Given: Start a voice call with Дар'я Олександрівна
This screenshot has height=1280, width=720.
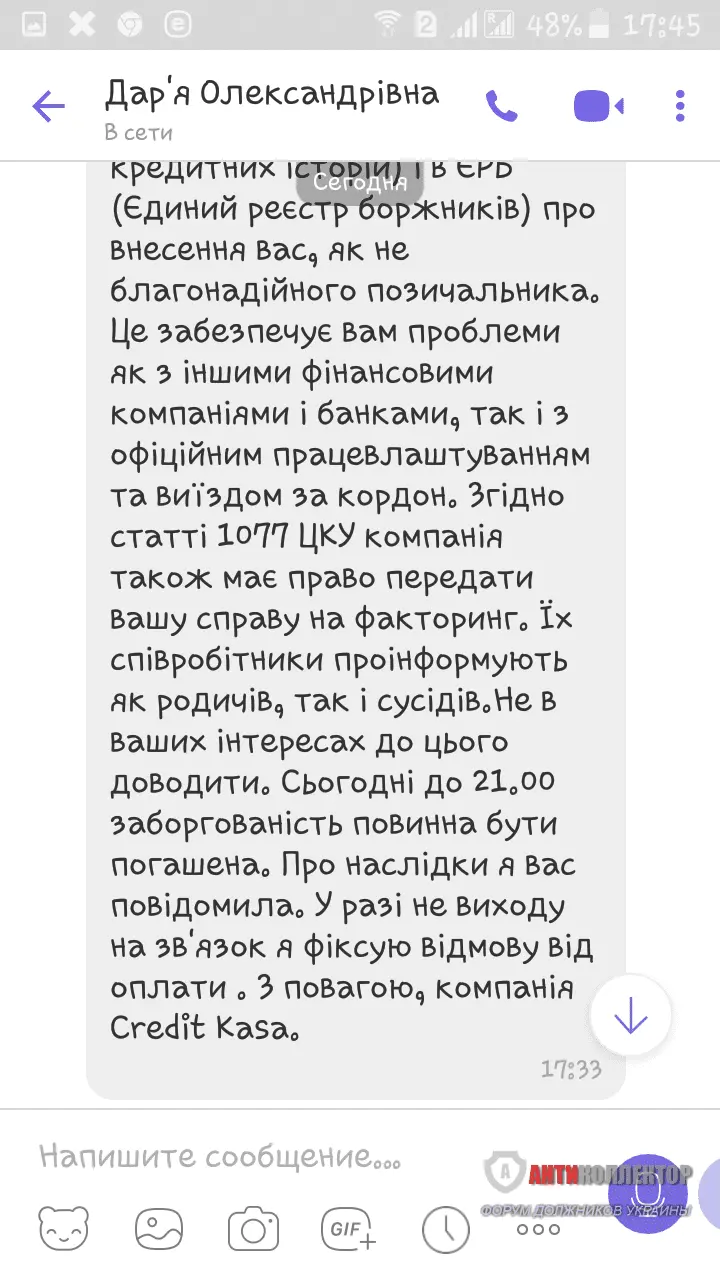Looking at the screenshot, I should coord(502,106).
